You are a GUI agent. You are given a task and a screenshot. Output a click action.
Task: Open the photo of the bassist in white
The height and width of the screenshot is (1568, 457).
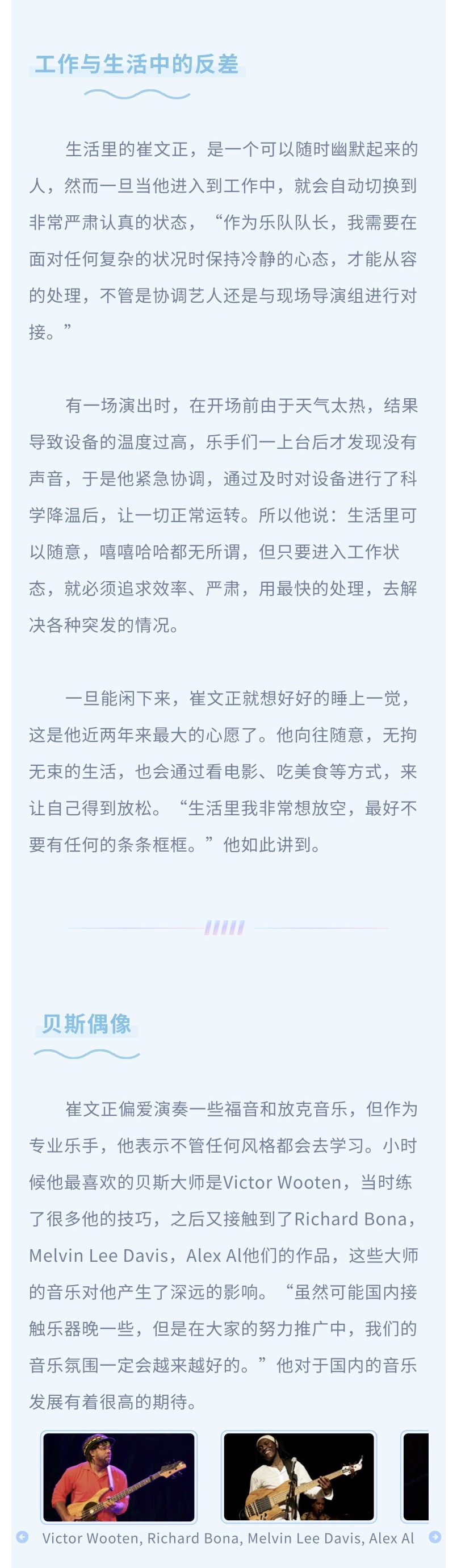tap(298, 1476)
